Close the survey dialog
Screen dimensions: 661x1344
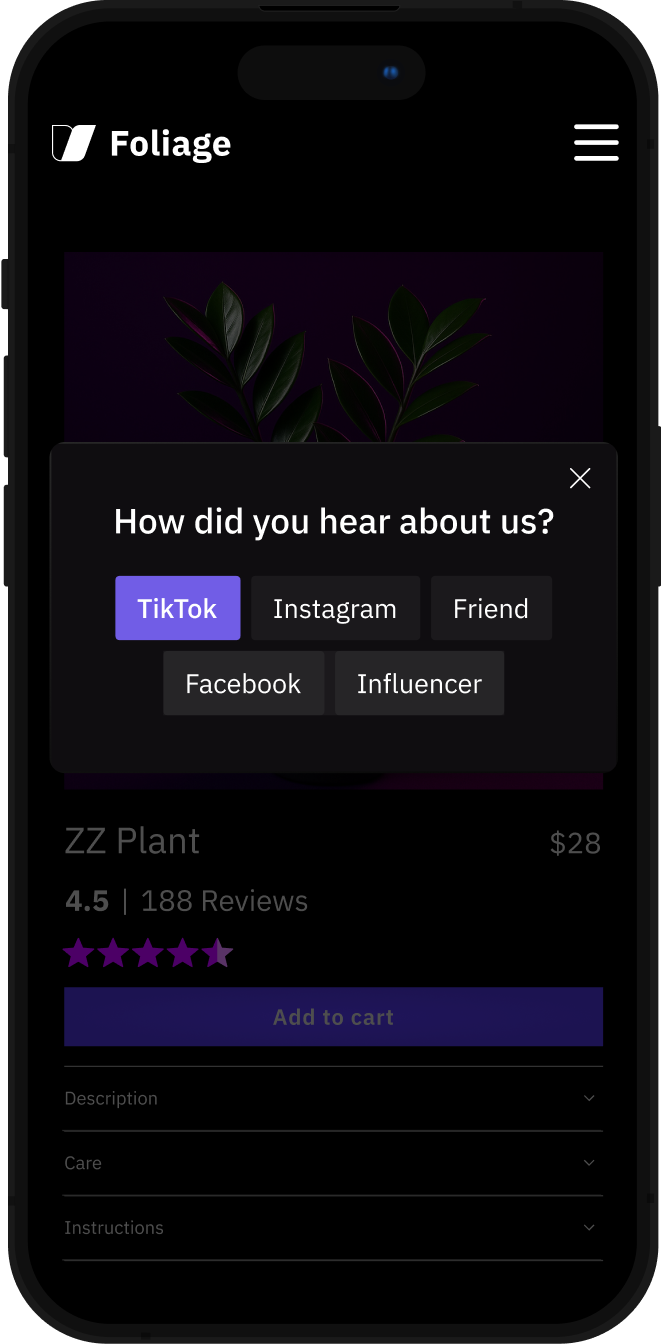(580, 478)
